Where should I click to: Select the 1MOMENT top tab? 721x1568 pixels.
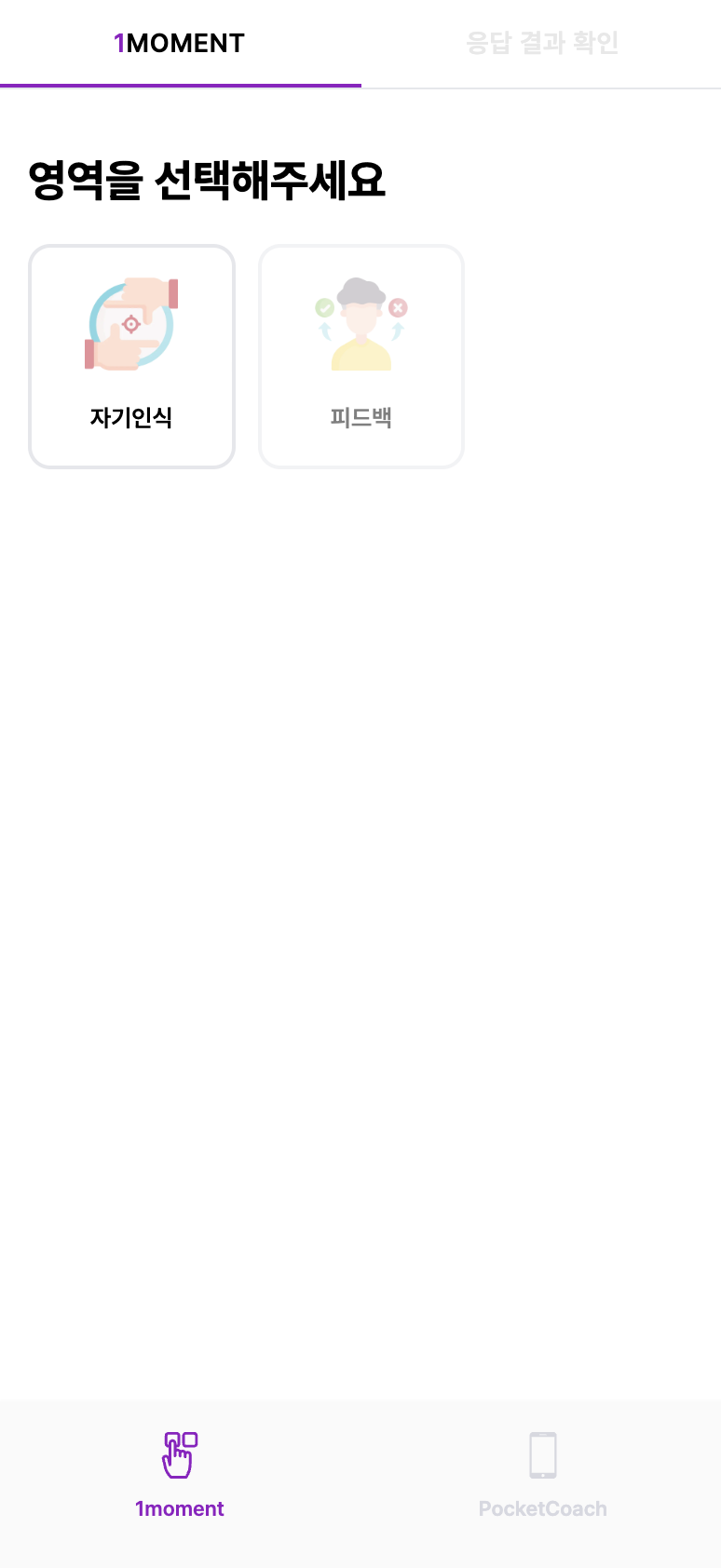[180, 44]
